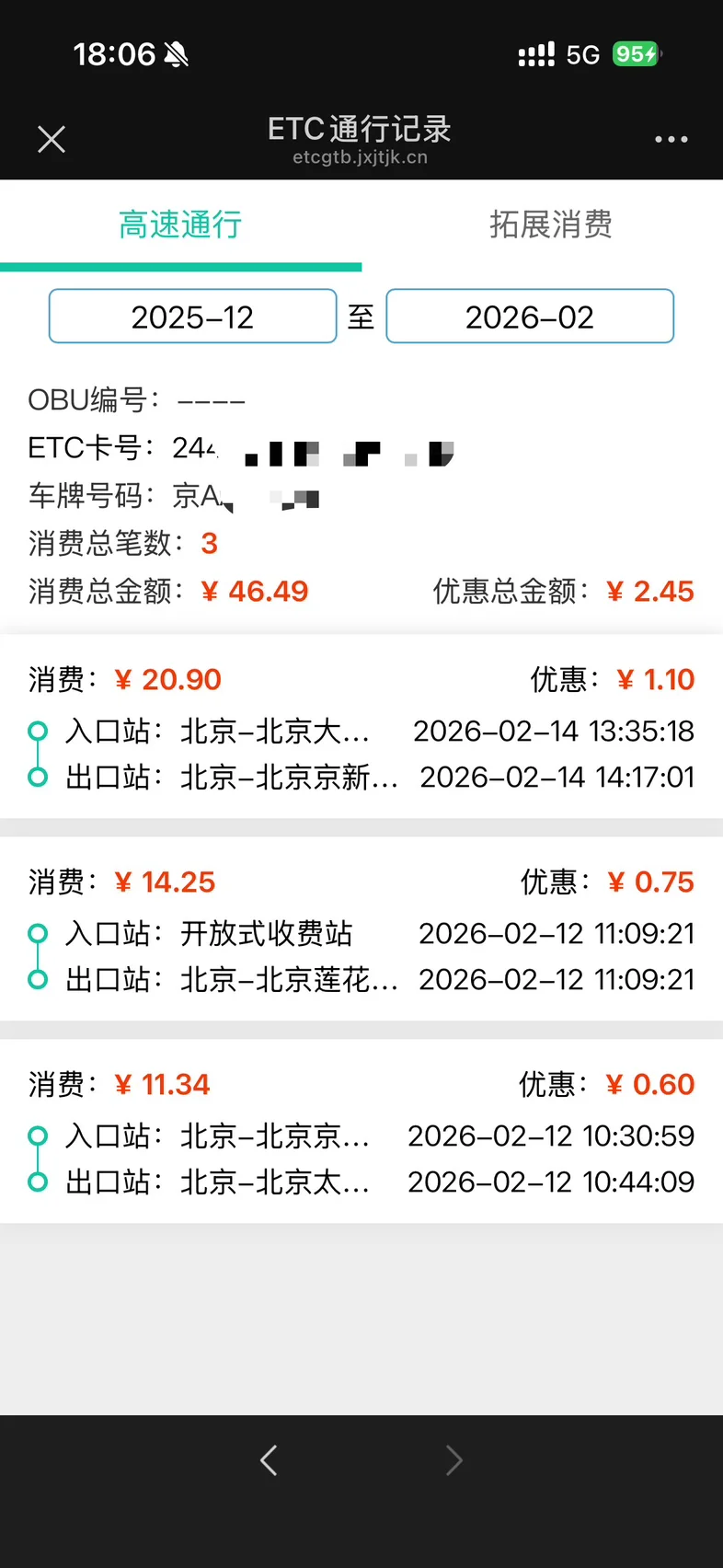Image resolution: width=723 pixels, height=1568 pixels.
Task: Change the start month 2025-12
Action: (192, 317)
